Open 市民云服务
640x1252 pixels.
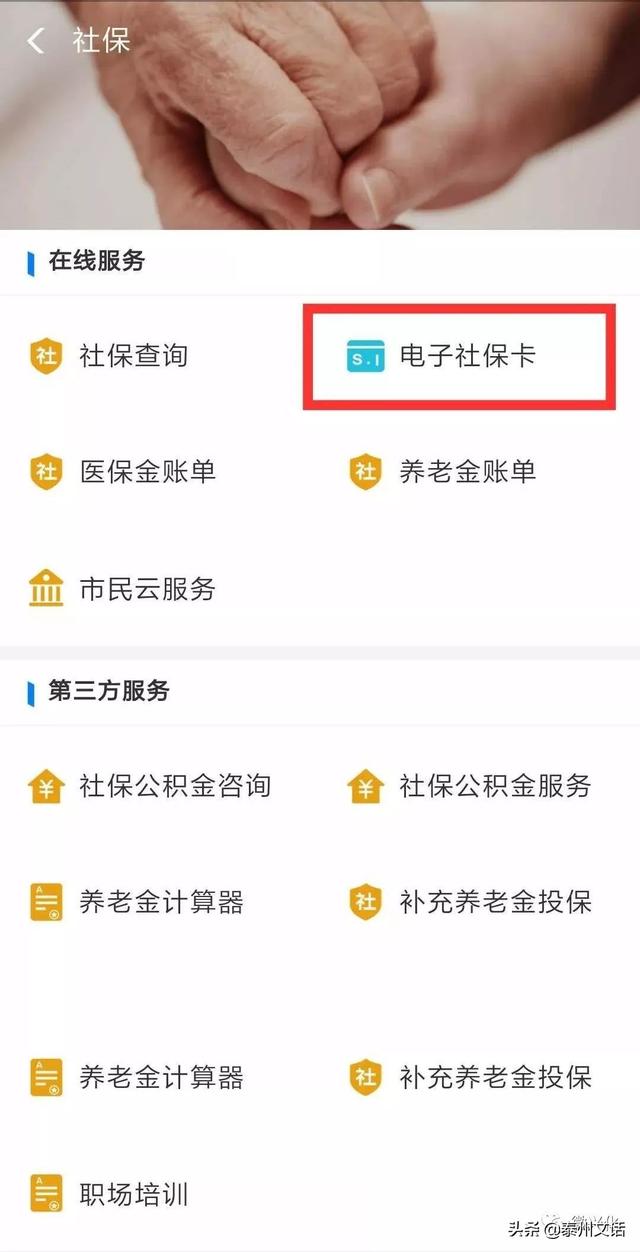122,588
